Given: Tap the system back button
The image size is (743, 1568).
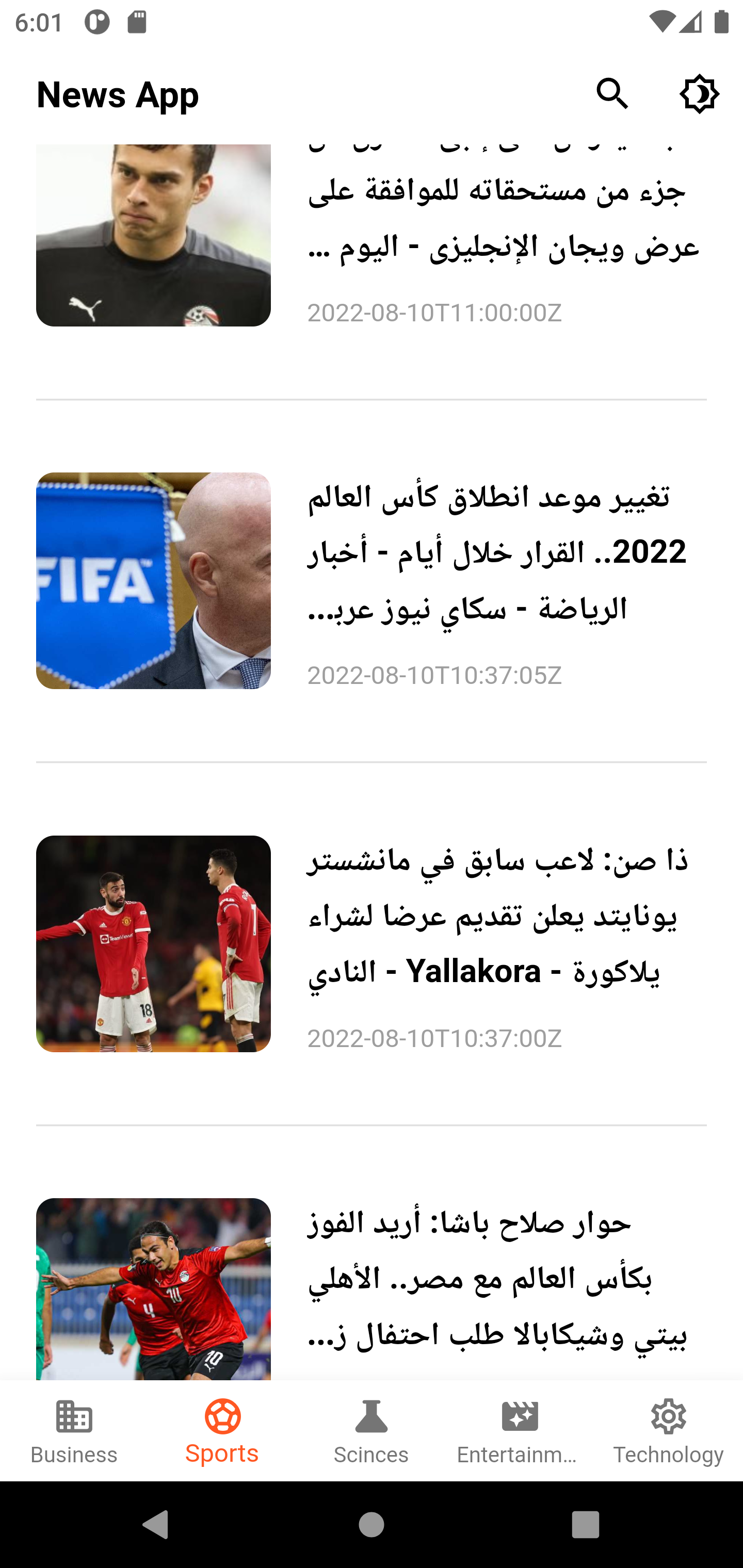Looking at the screenshot, I should (x=155, y=1525).
